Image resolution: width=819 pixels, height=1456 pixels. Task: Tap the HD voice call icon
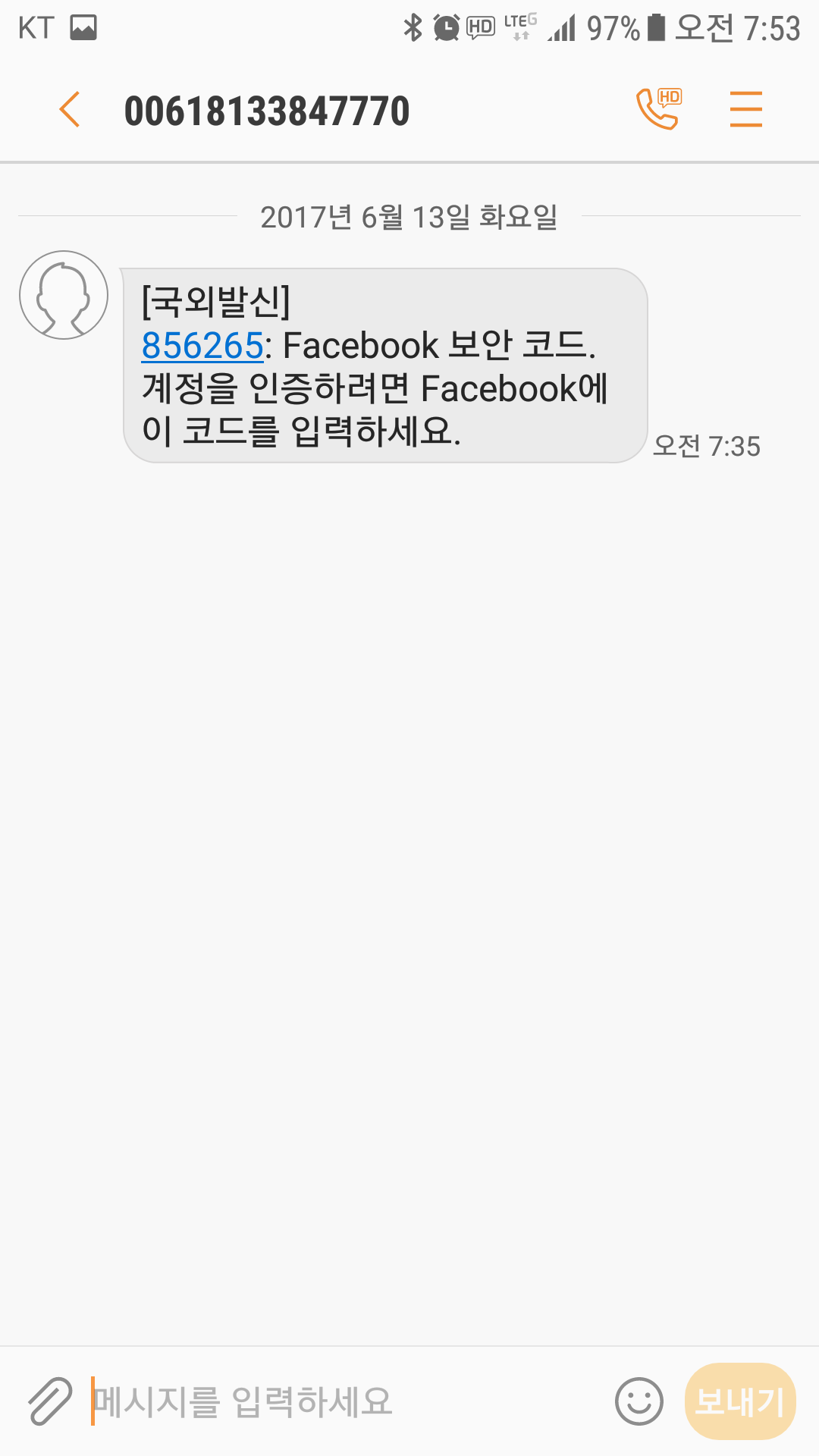[658, 108]
